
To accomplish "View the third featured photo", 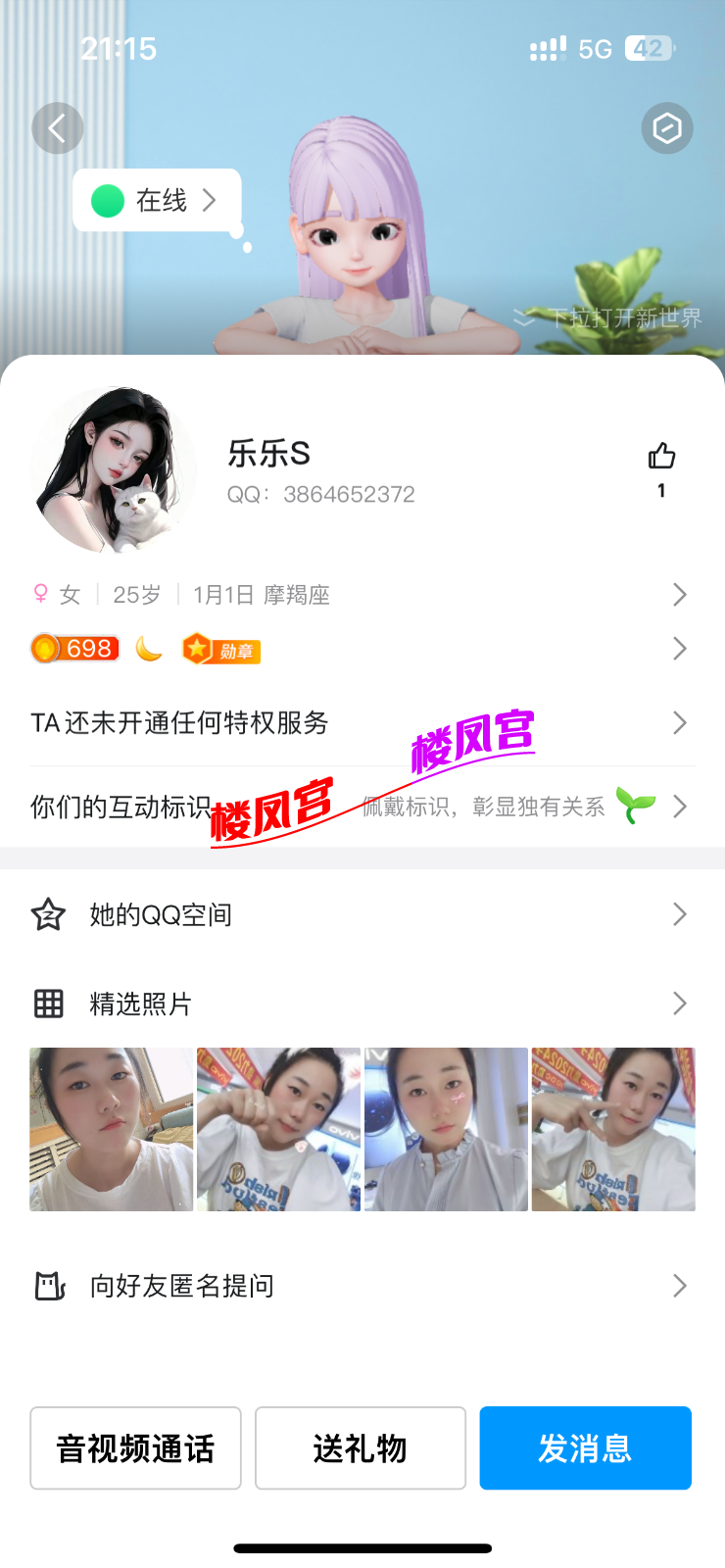I will click(x=447, y=1129).
